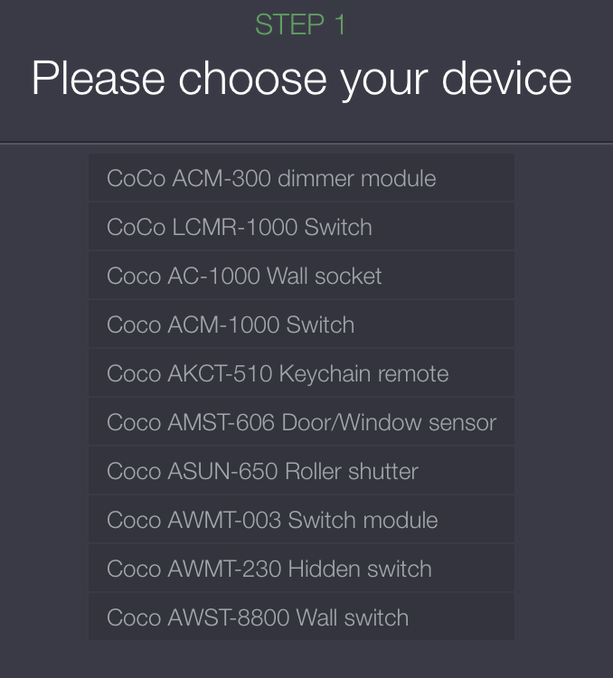
Task: Tap the Coco ACM-1000 Switch row
Action: [x=300, y=325]
